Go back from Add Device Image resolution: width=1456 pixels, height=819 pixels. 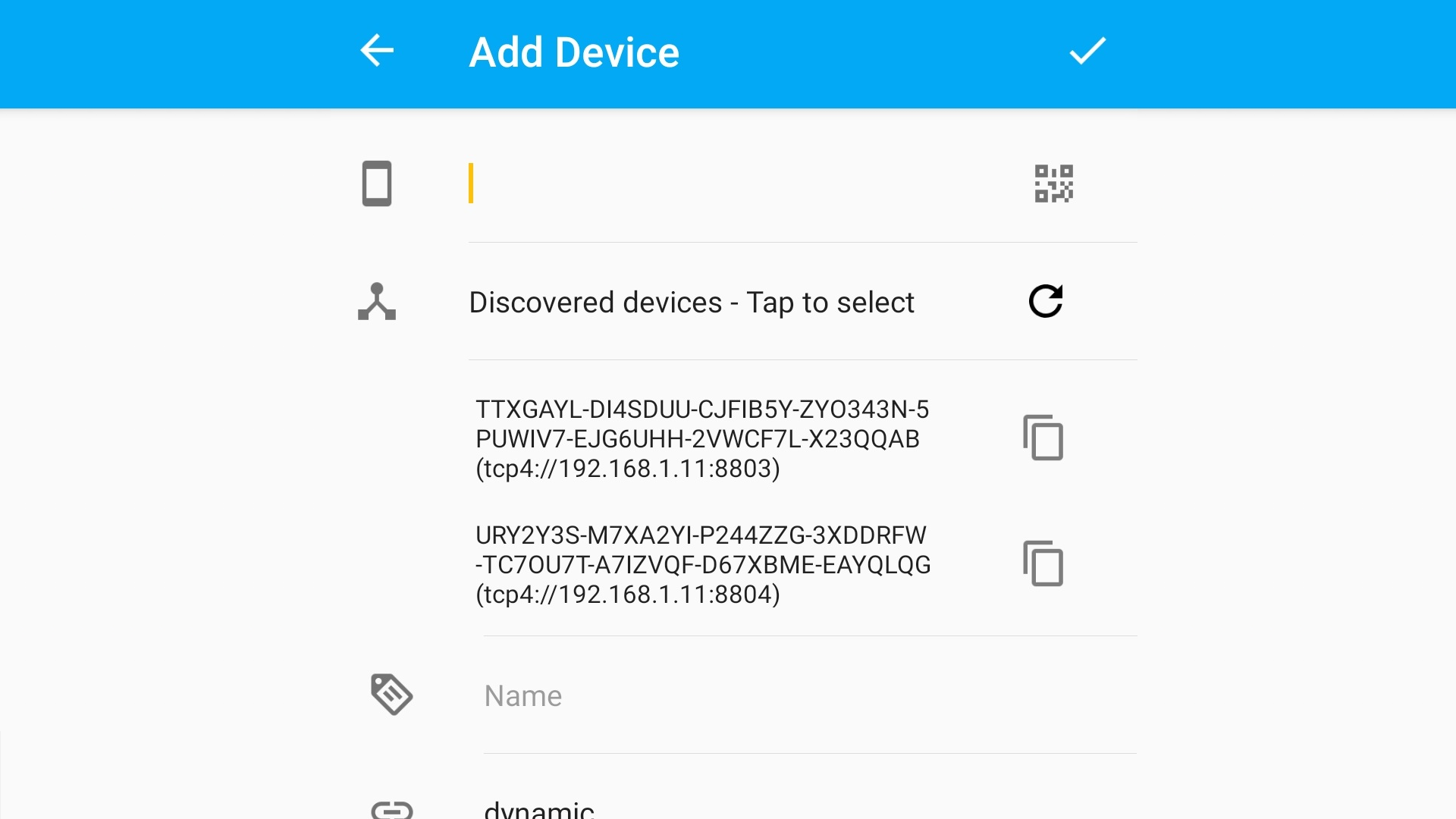(x=377, y=52)
